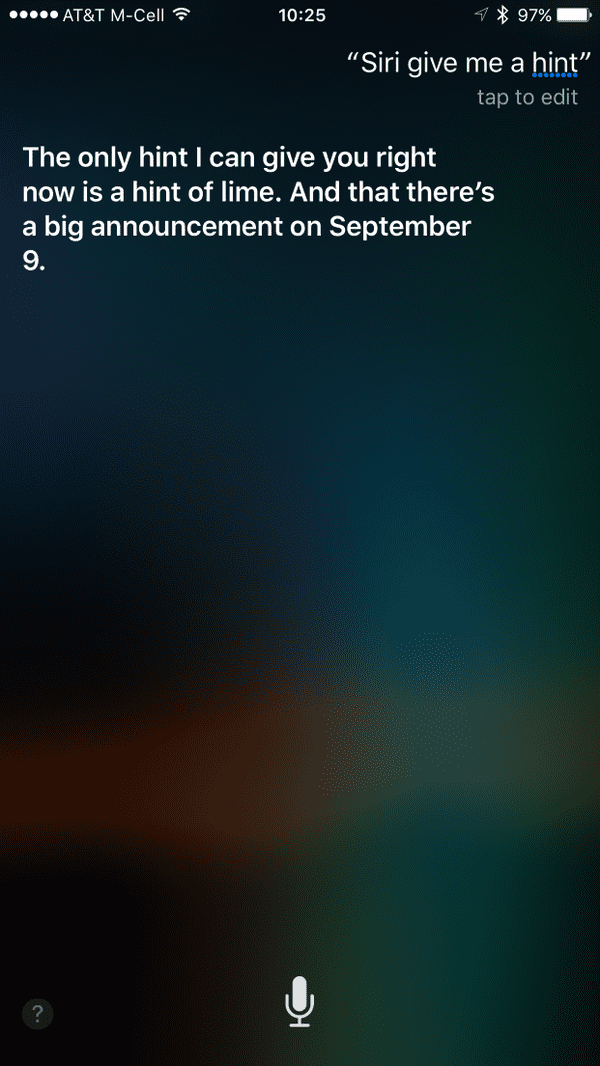Open the Siri help question mark
Image resolution: width=600 pixels, height=1066 pixels.
37,1015
